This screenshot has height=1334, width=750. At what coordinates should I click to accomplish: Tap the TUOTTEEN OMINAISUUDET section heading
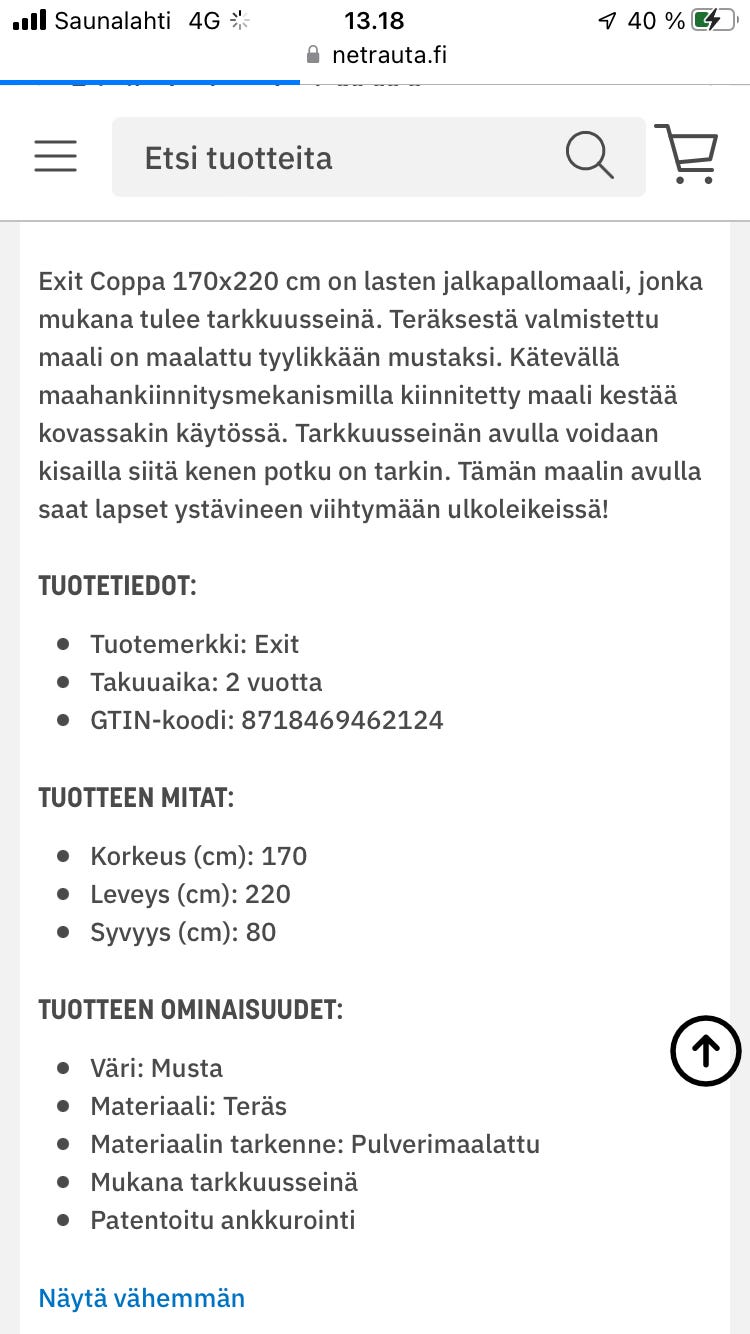pos(193,1010)
